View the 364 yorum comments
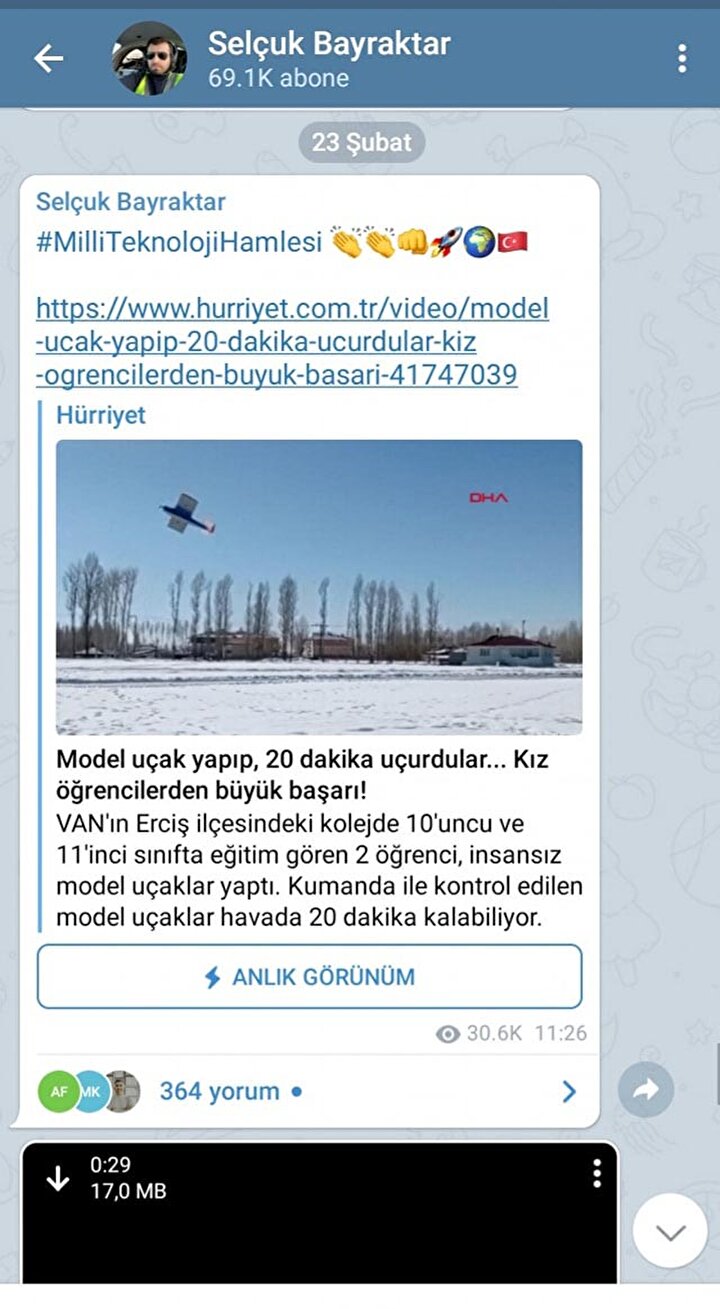Screen dimensions: 720x1309 (220, 1091)
